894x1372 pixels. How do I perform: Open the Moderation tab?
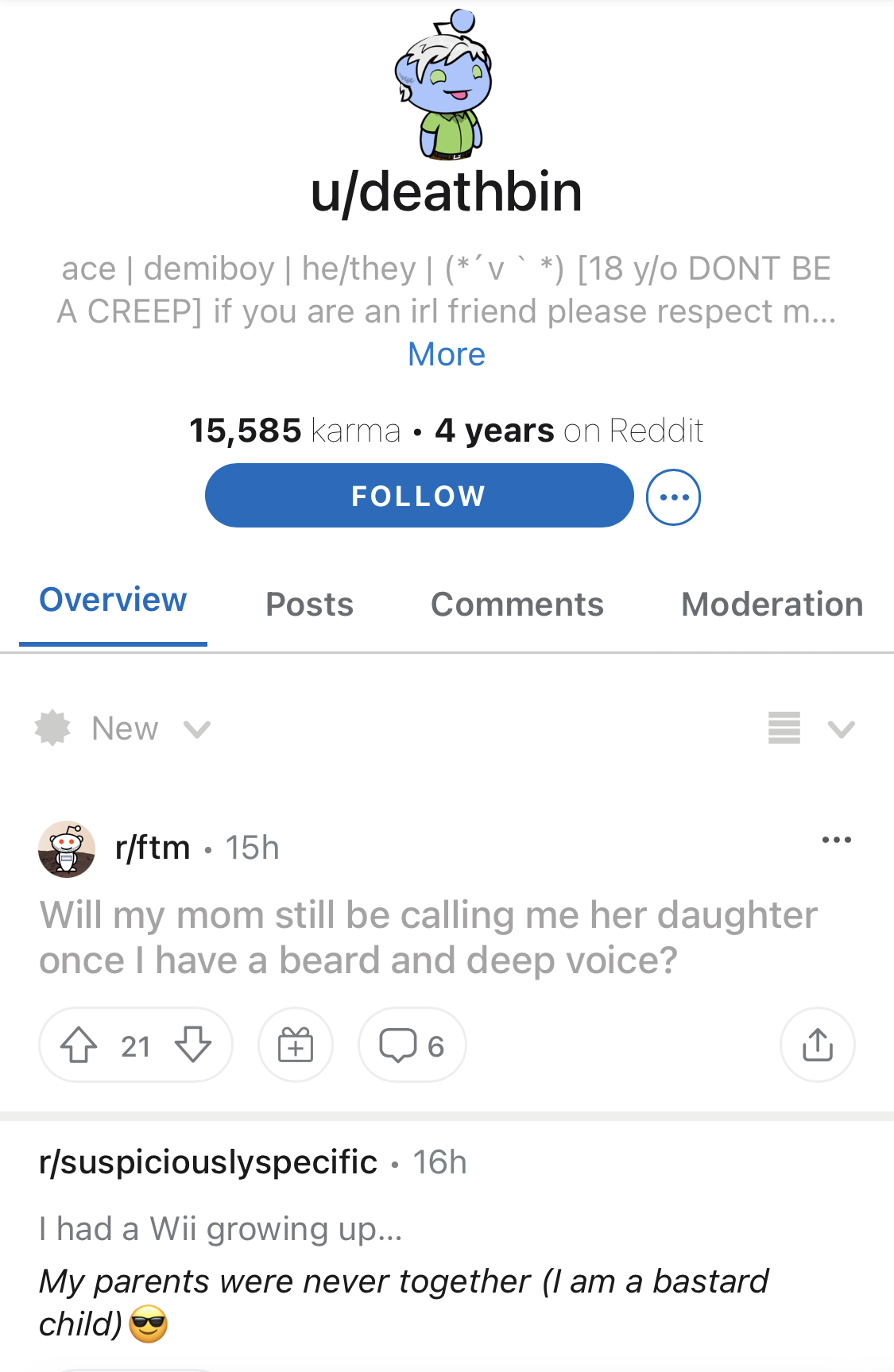(772, 605)
